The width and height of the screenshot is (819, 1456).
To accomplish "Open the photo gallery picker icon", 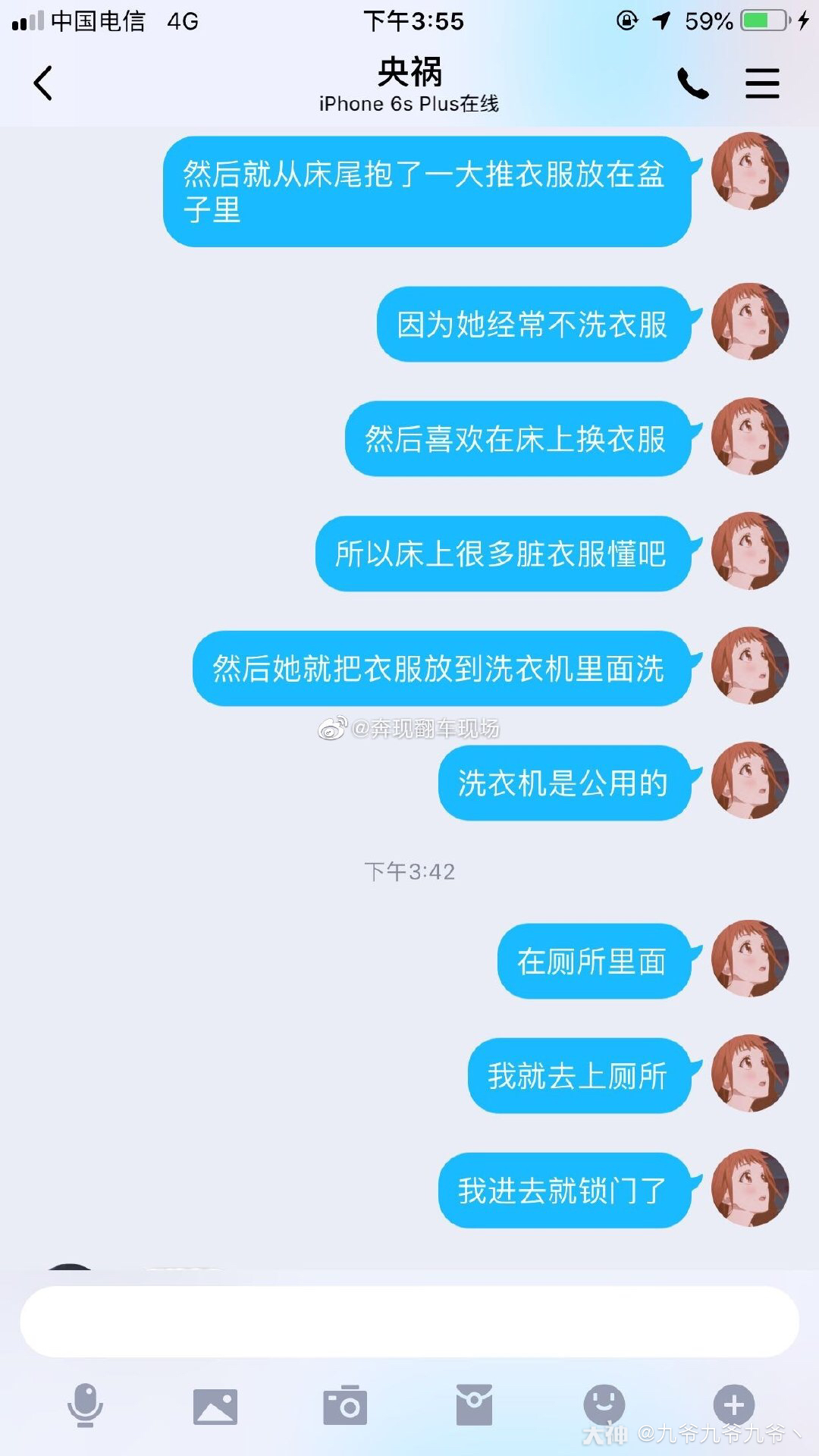I will (x=215, y=1408).
